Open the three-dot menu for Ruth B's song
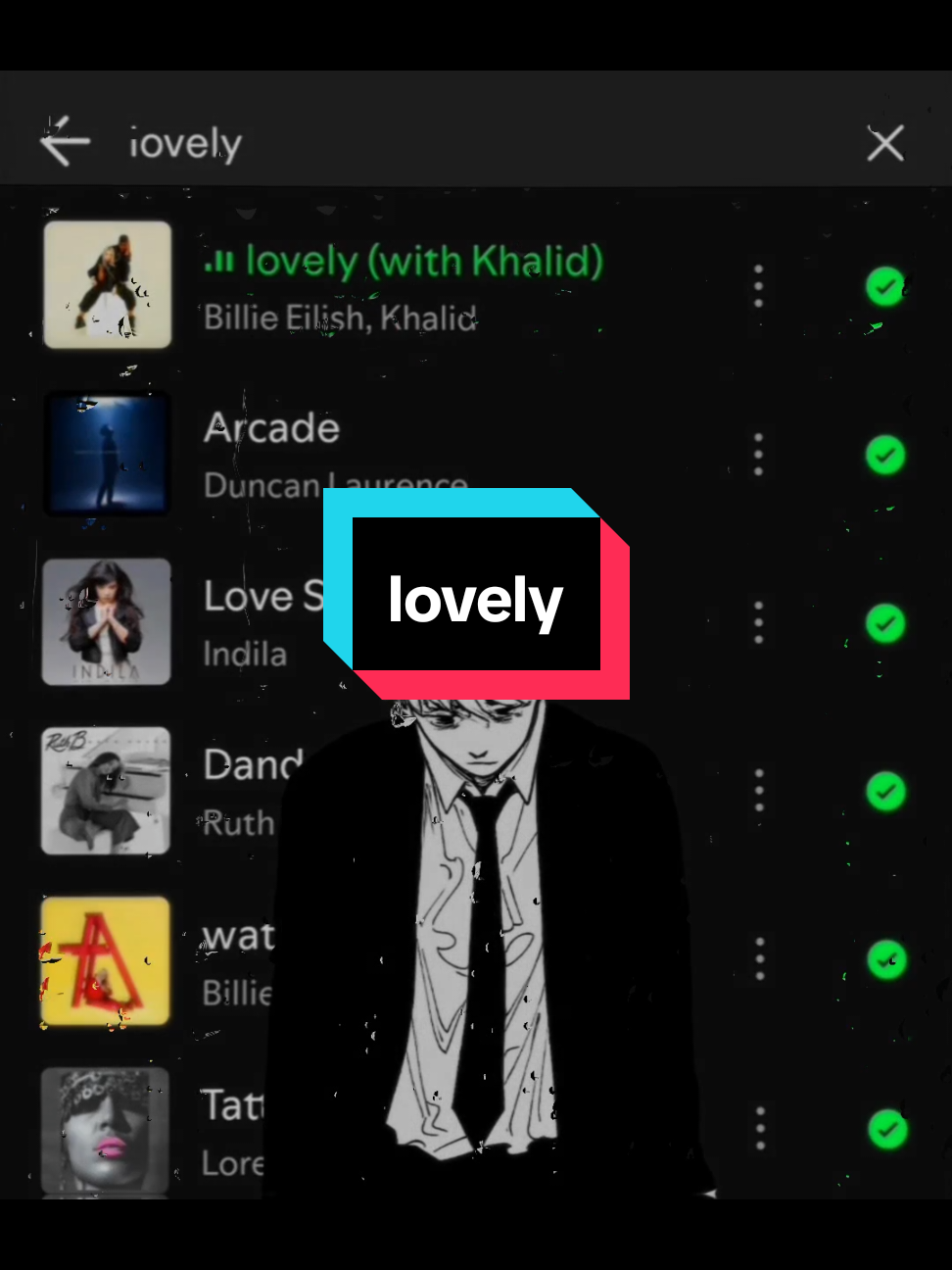Viewport: 952px width, 1270px height. [759, 791]
